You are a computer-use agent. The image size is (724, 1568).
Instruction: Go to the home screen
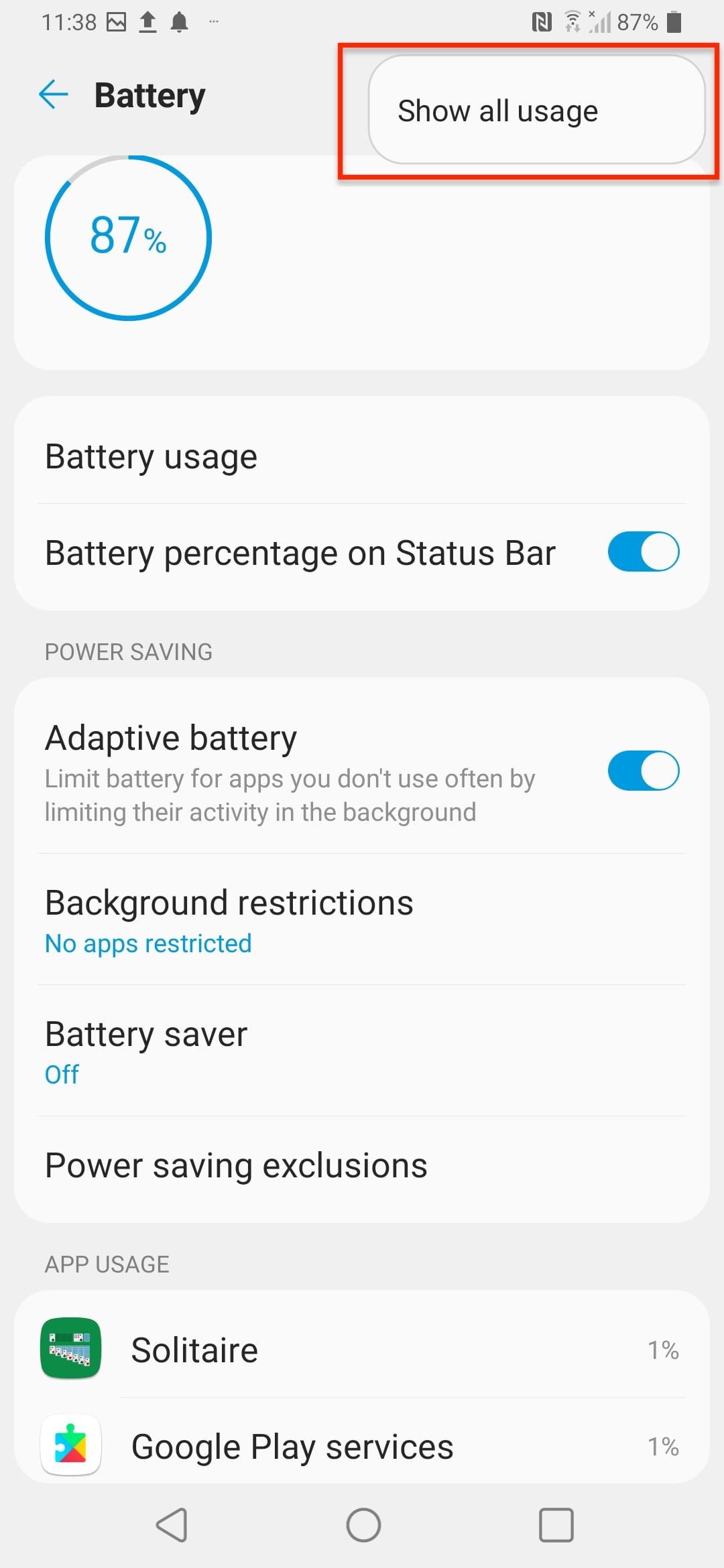coord(363,1525)
